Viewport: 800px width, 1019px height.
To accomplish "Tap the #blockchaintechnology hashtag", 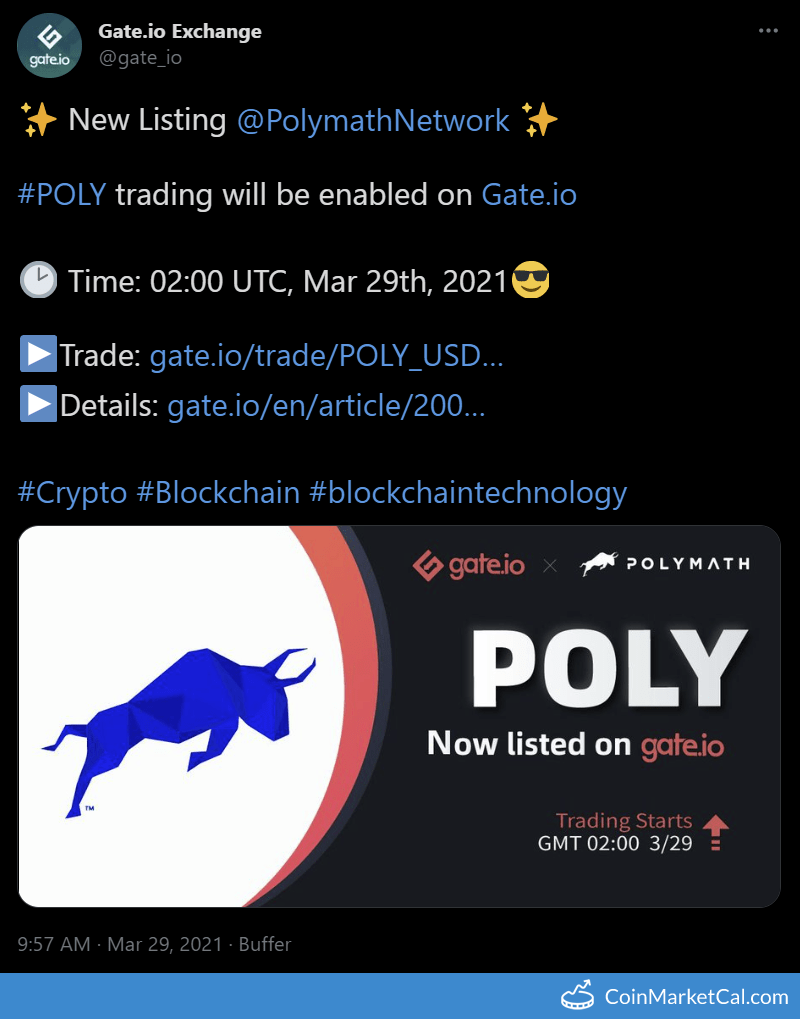I will [x=467, y=493].
